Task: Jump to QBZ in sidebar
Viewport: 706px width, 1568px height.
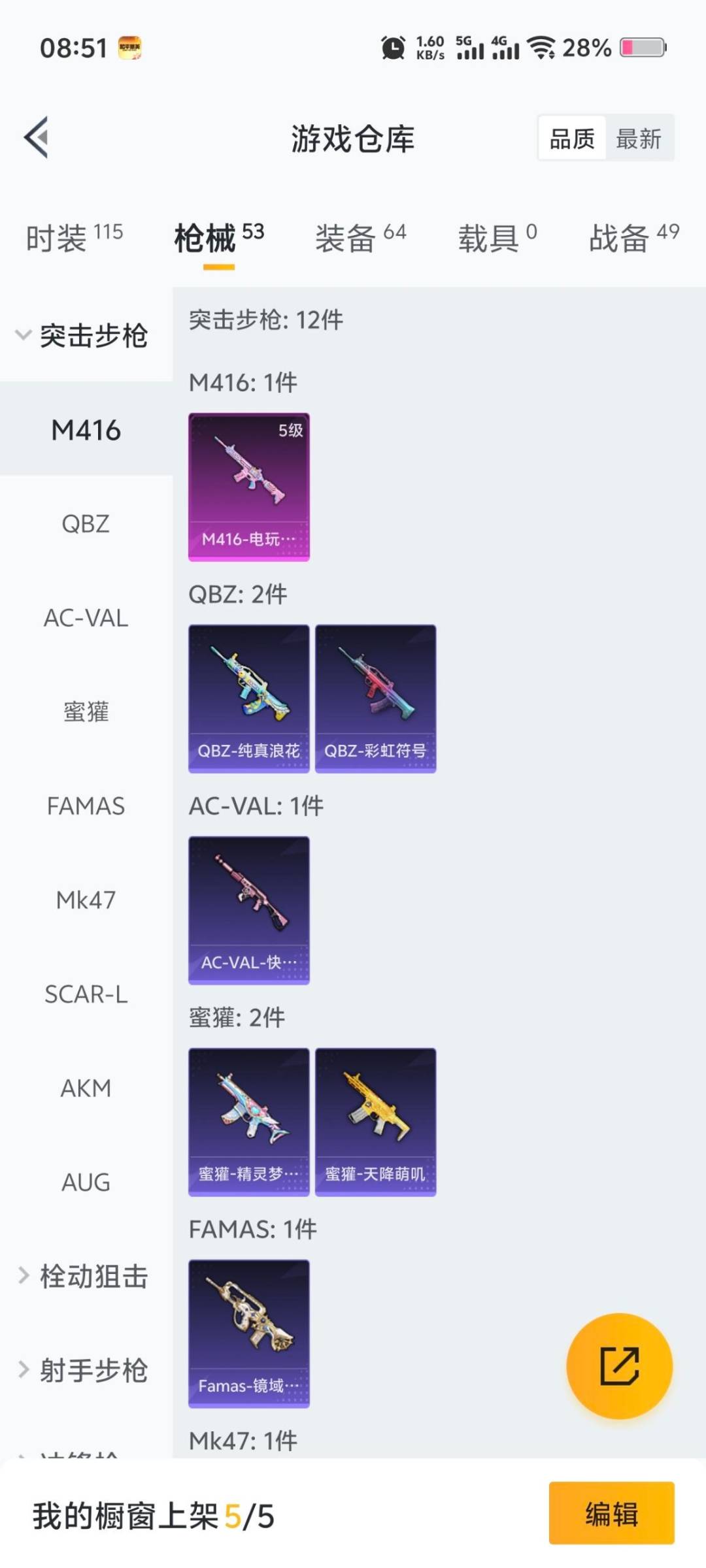Action: [86, 524]
